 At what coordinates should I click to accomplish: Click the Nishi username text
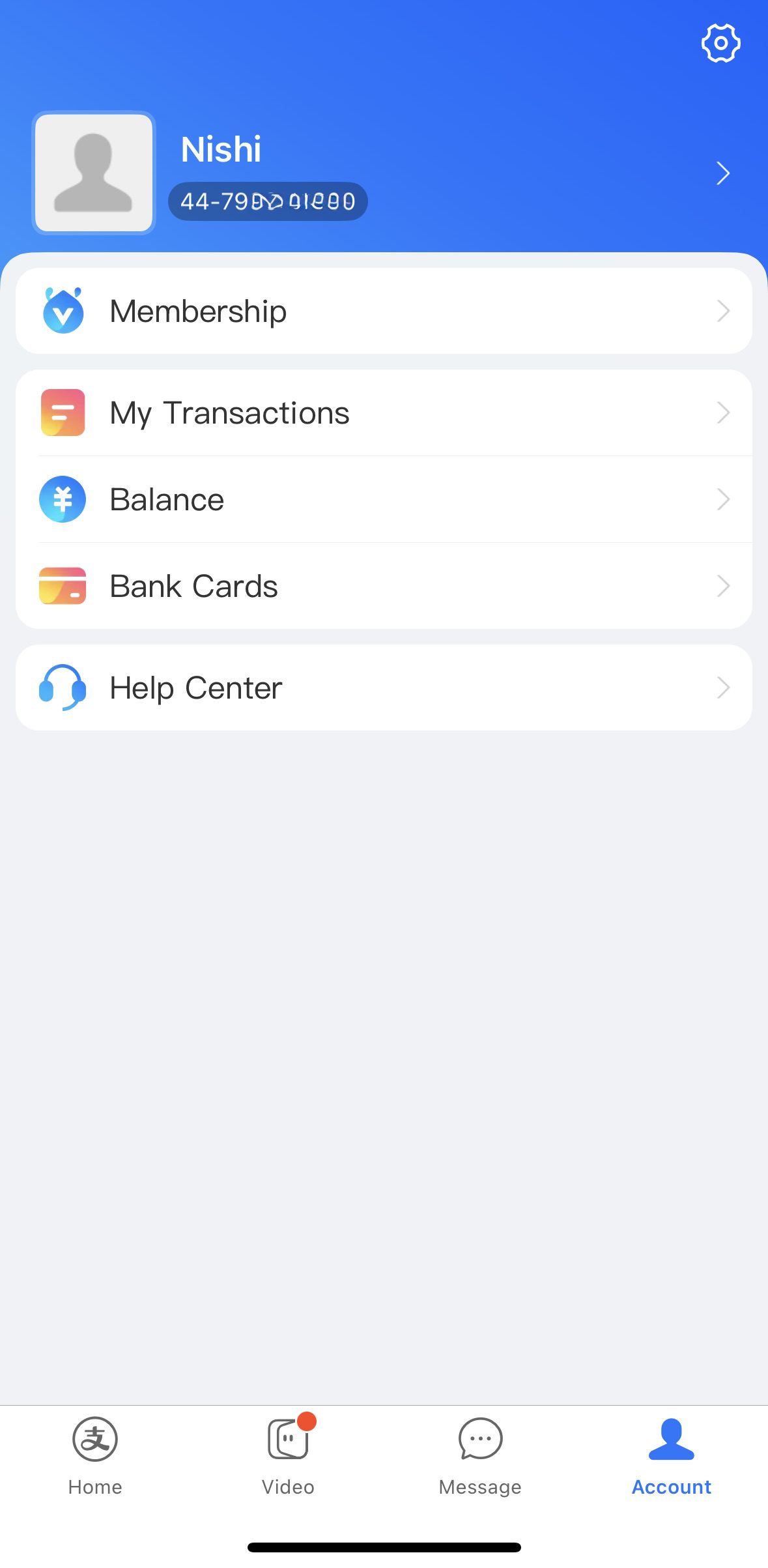click(221, 149)
